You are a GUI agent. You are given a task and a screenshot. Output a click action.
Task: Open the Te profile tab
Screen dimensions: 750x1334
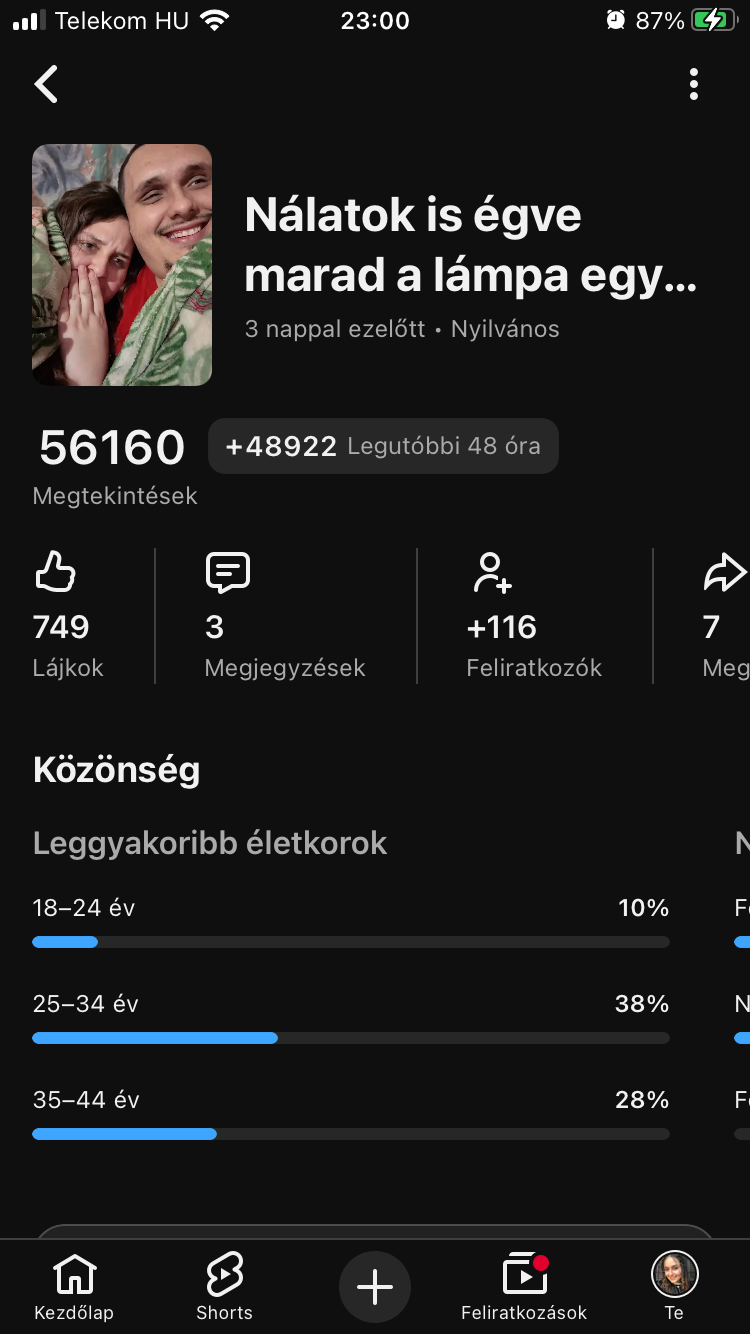[674, 1287]
